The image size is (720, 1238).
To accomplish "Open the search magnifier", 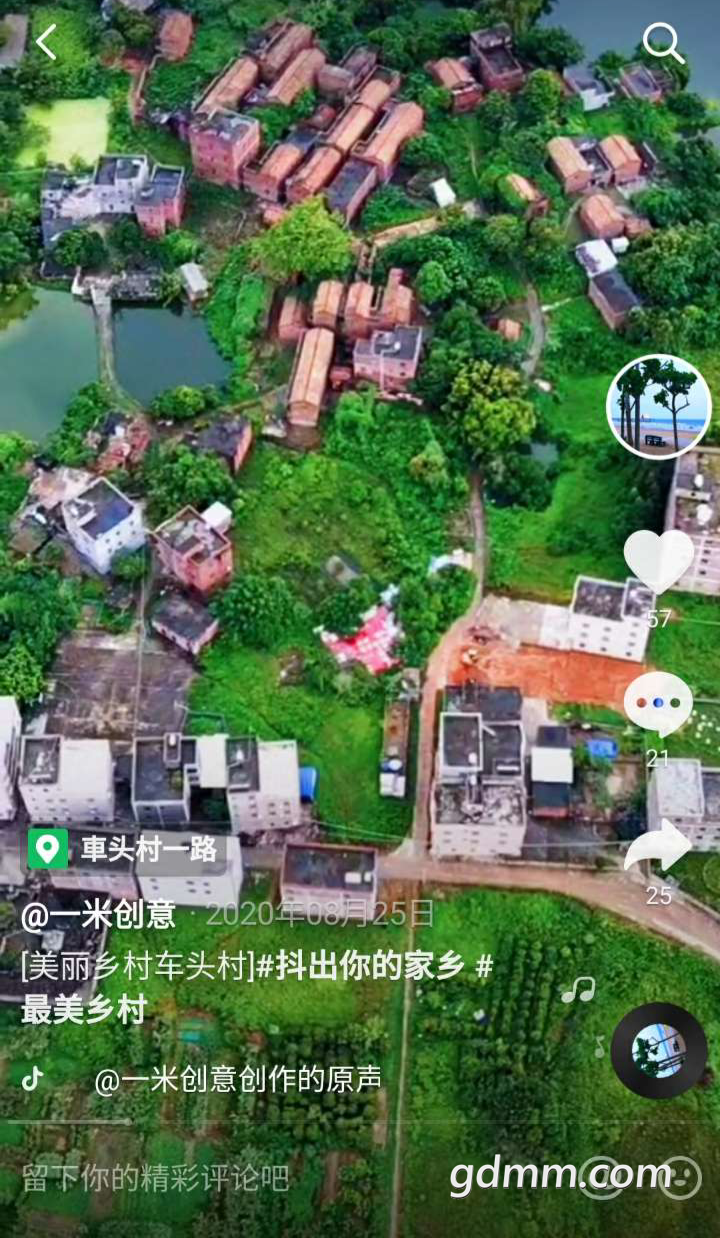I will click(x=662, y=44).
